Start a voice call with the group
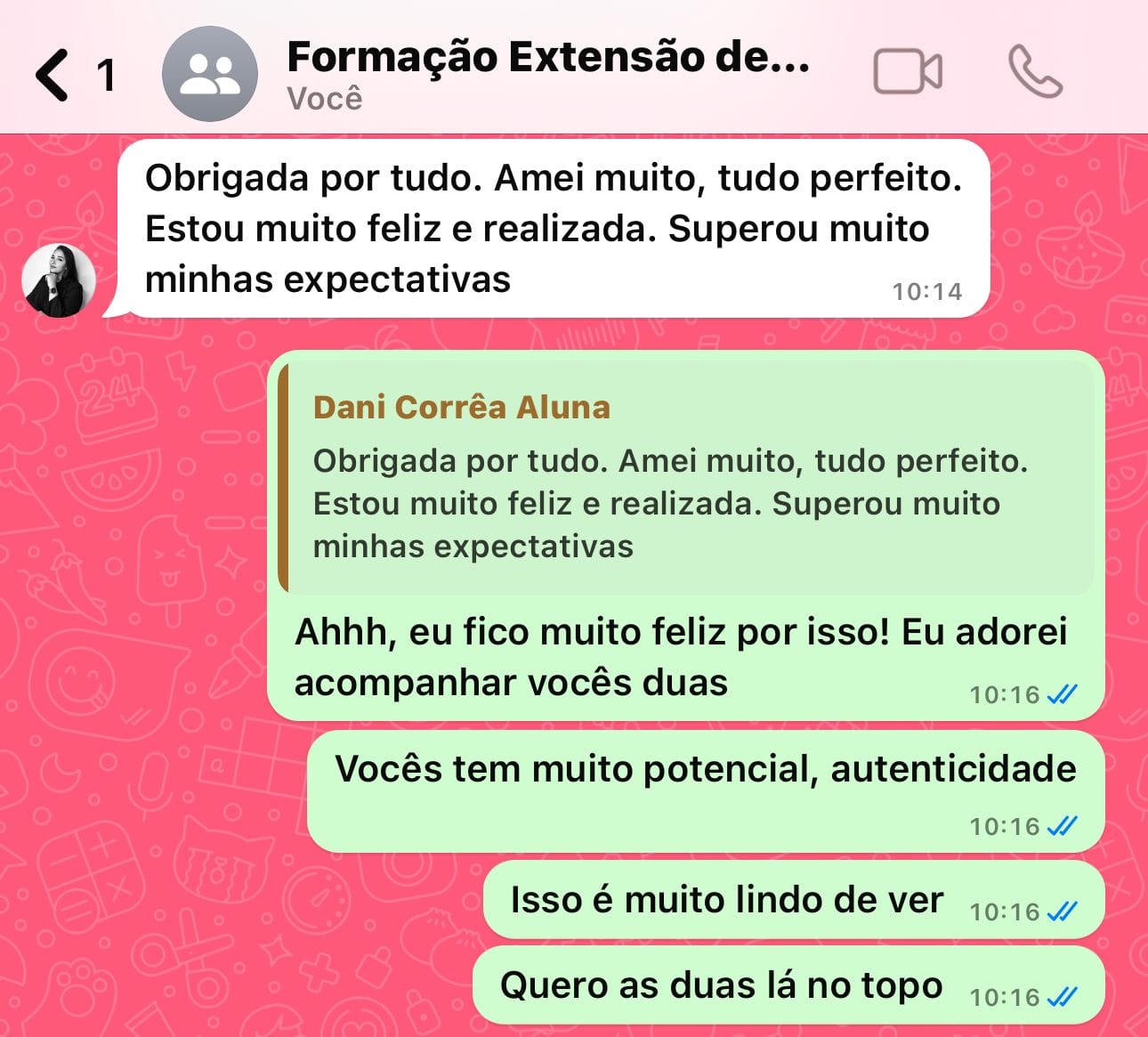Image resolution: width=1148 pixels, height=1037 pixels. coord(1034,72)
